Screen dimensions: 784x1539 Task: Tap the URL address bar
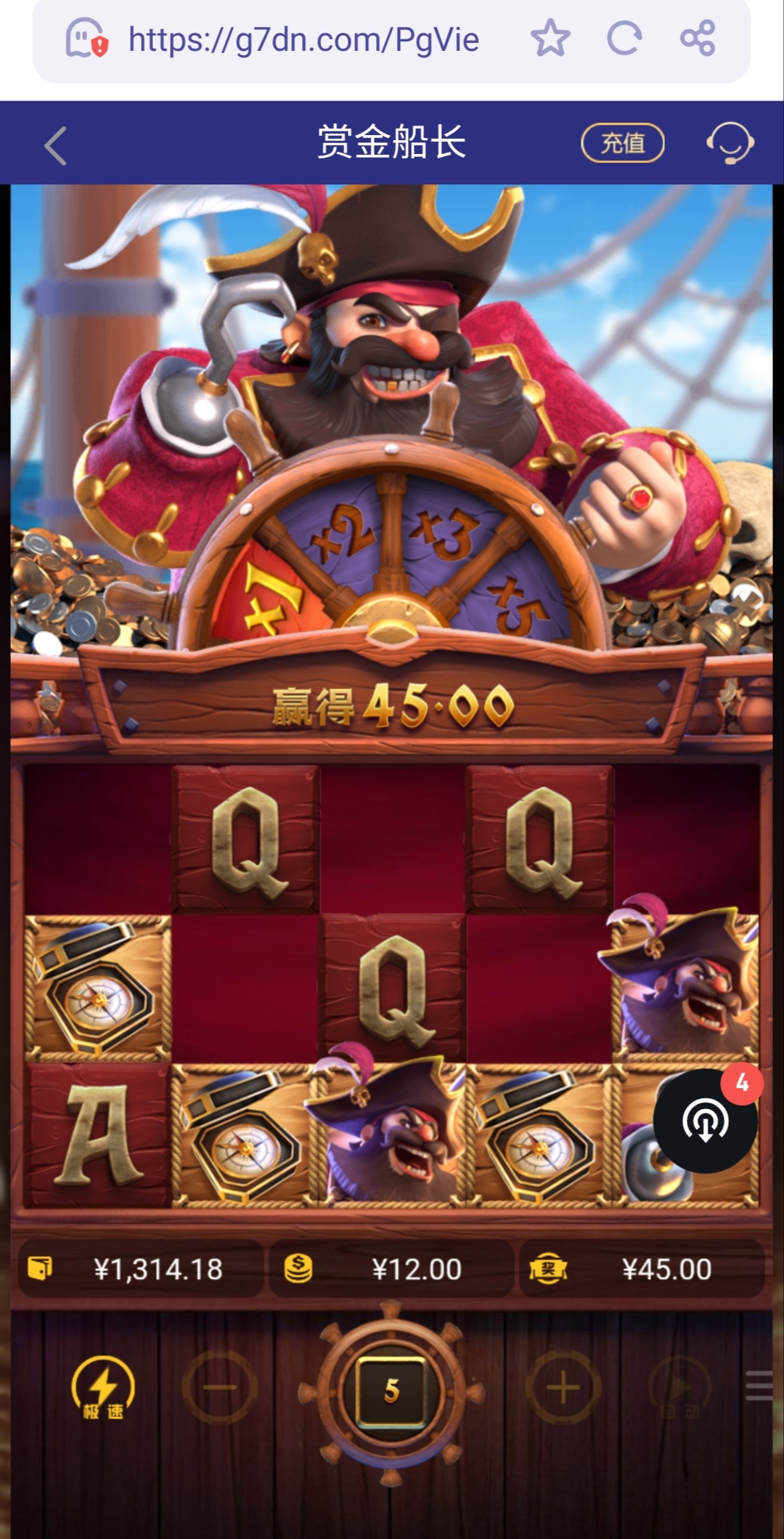(303, 40)
